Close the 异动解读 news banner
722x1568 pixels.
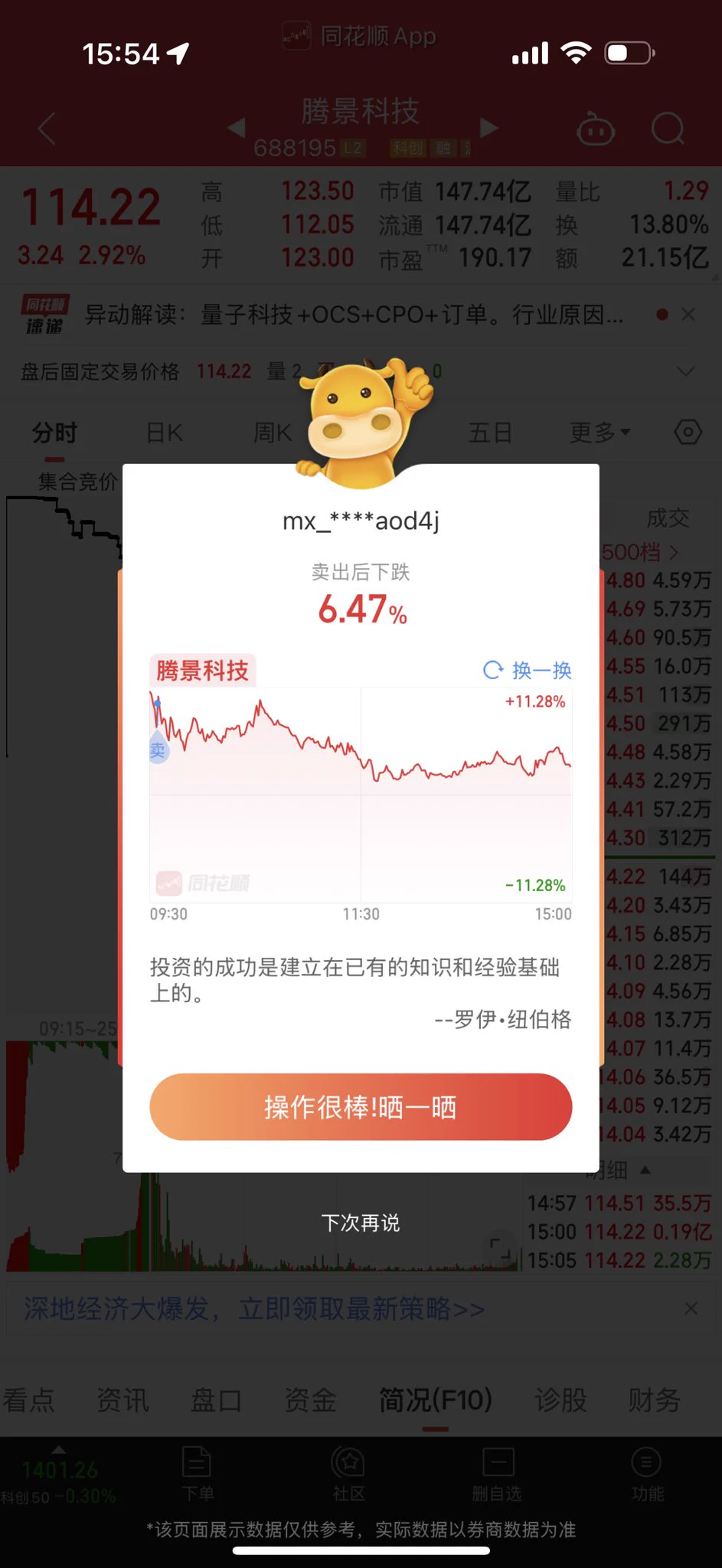coord(688,315)
